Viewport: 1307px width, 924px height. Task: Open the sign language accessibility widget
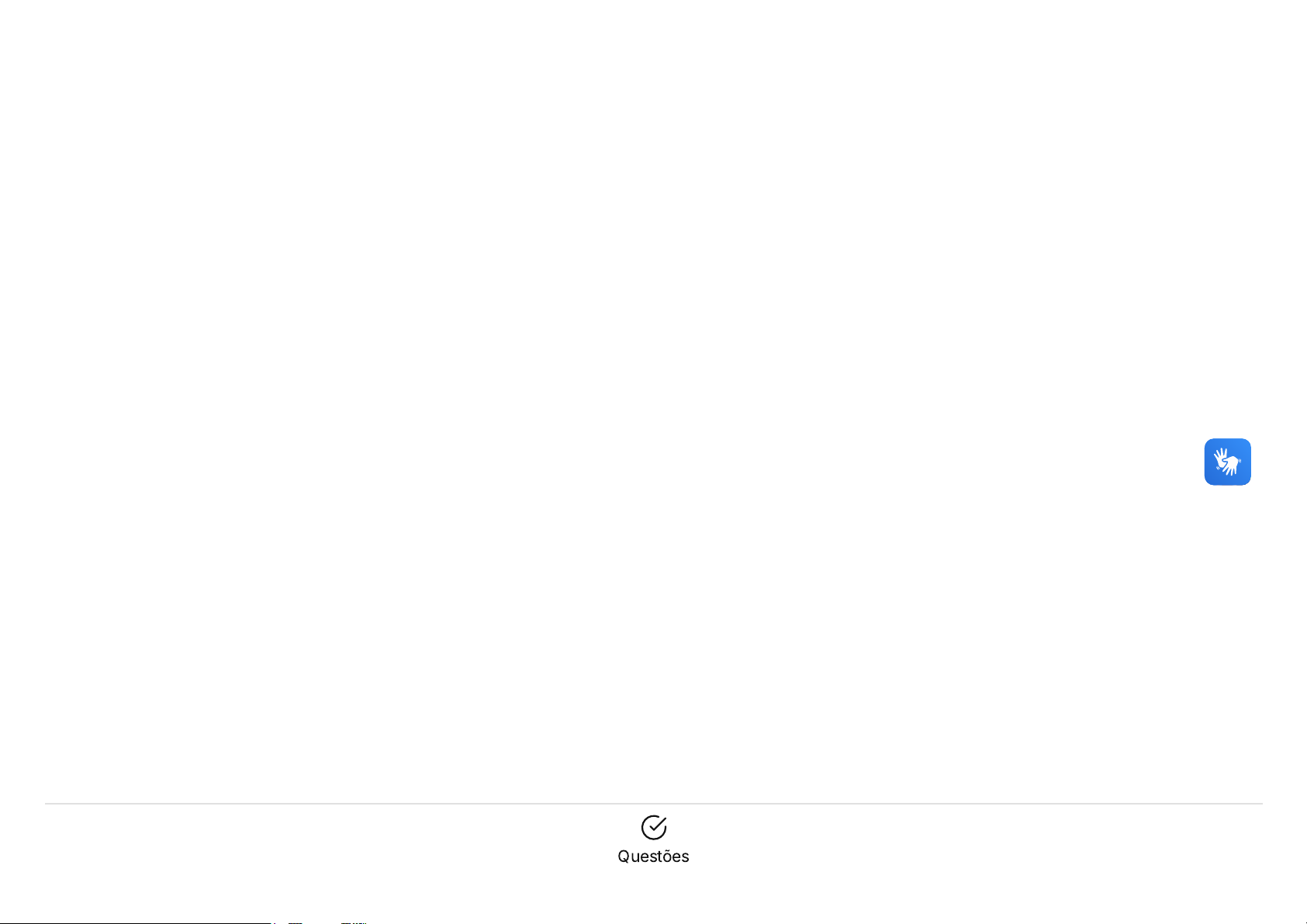pyautogui.click(x=1227, y=462)
